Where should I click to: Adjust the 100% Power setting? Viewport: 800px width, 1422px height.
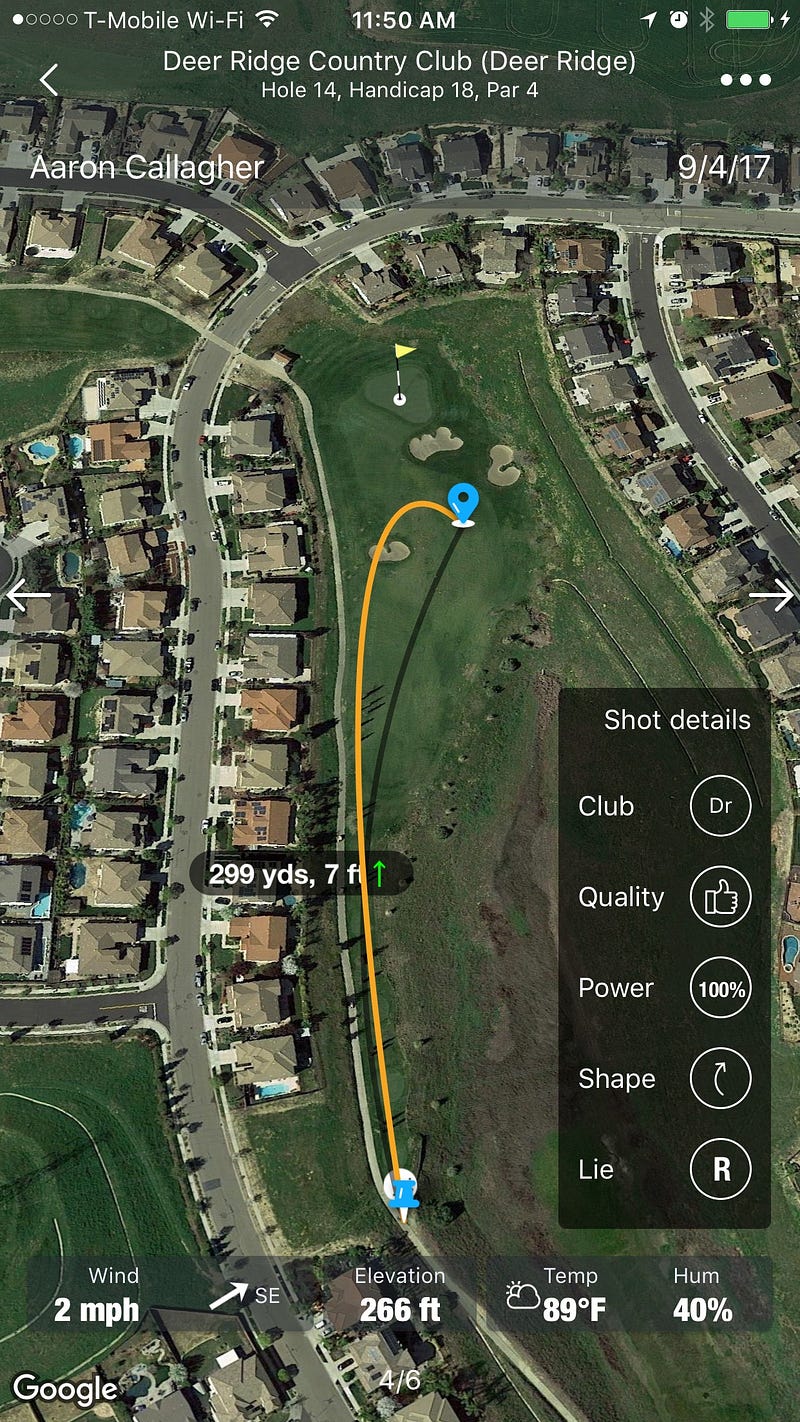pyautogui.click(x=720, y=989)
